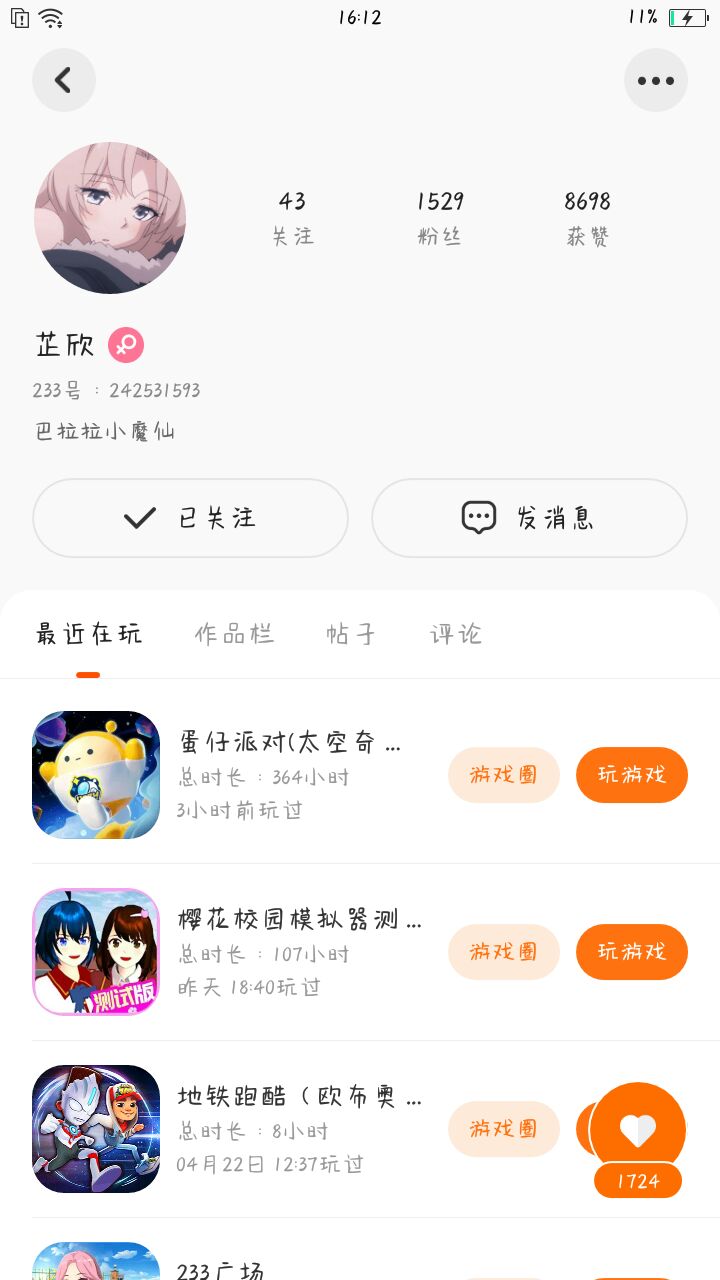The width and height of the screenshot is (720, 1280).
Task: Select the 最近在玩 tab
Action: (88, 634)
